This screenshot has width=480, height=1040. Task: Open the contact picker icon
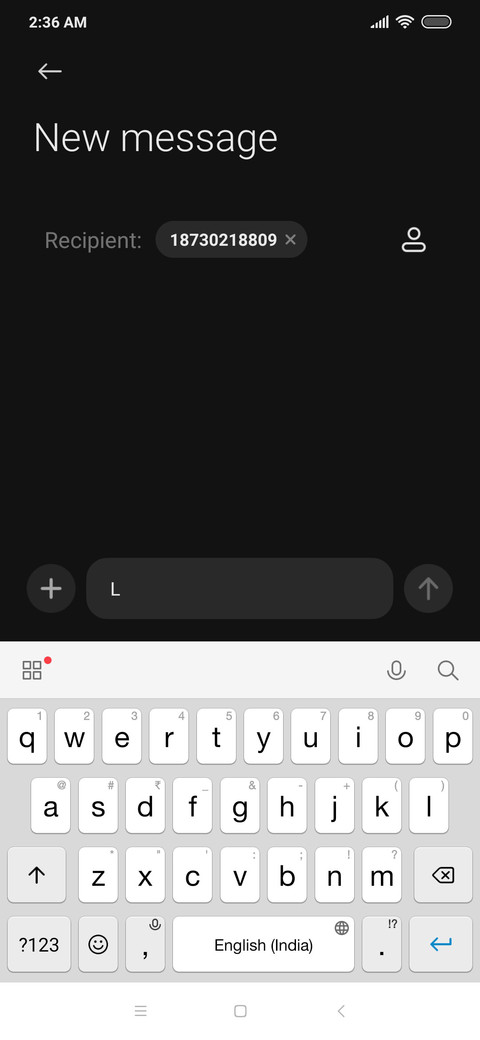point(414,239)
